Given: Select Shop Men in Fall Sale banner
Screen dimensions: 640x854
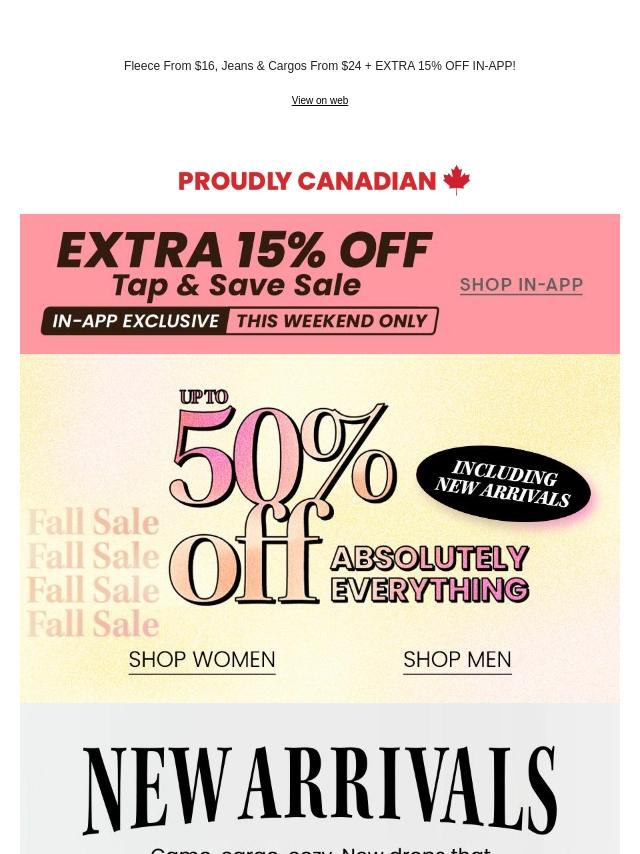Looking at the screenshot, I should (457, 660).
